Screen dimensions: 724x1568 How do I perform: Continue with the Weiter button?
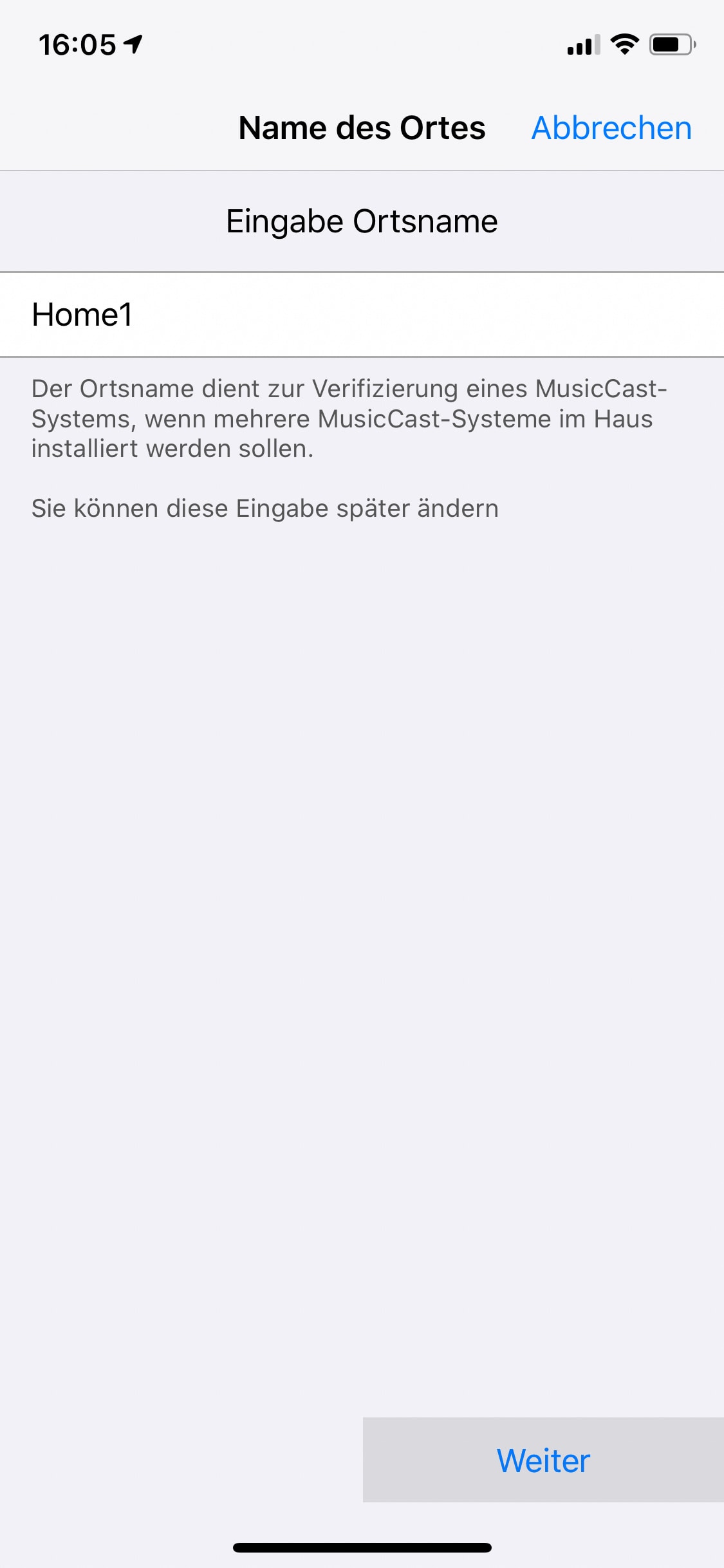pos(543,1460)
